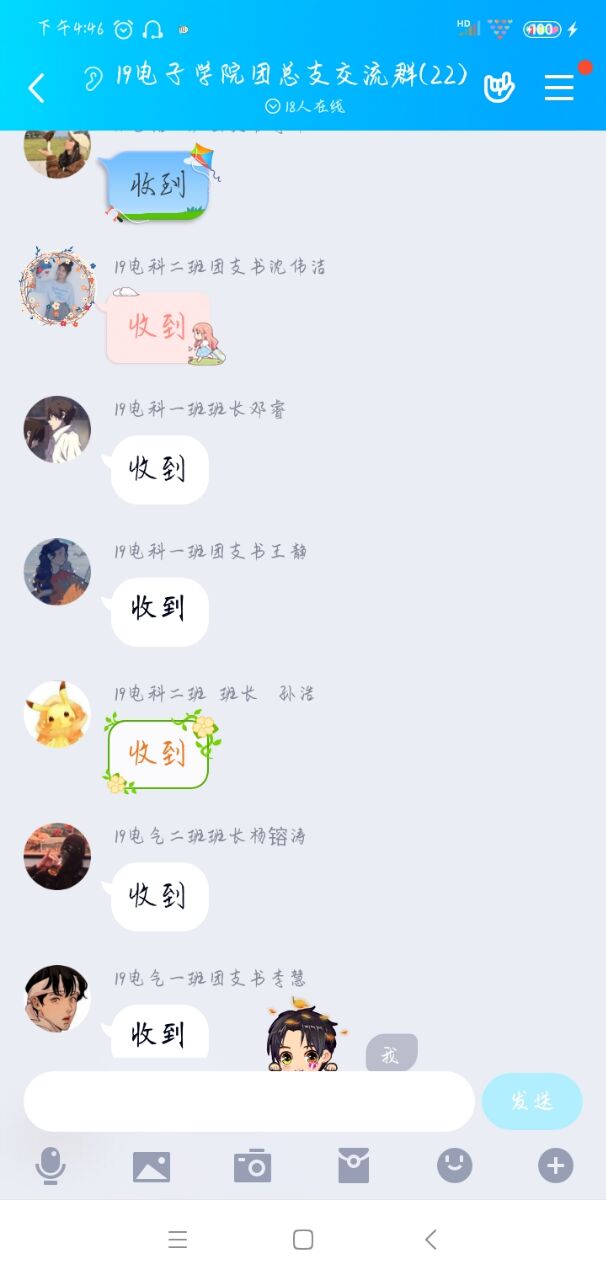Record a voice message with the microphone
606x1280 pixels.
(x=50, y=1166)
